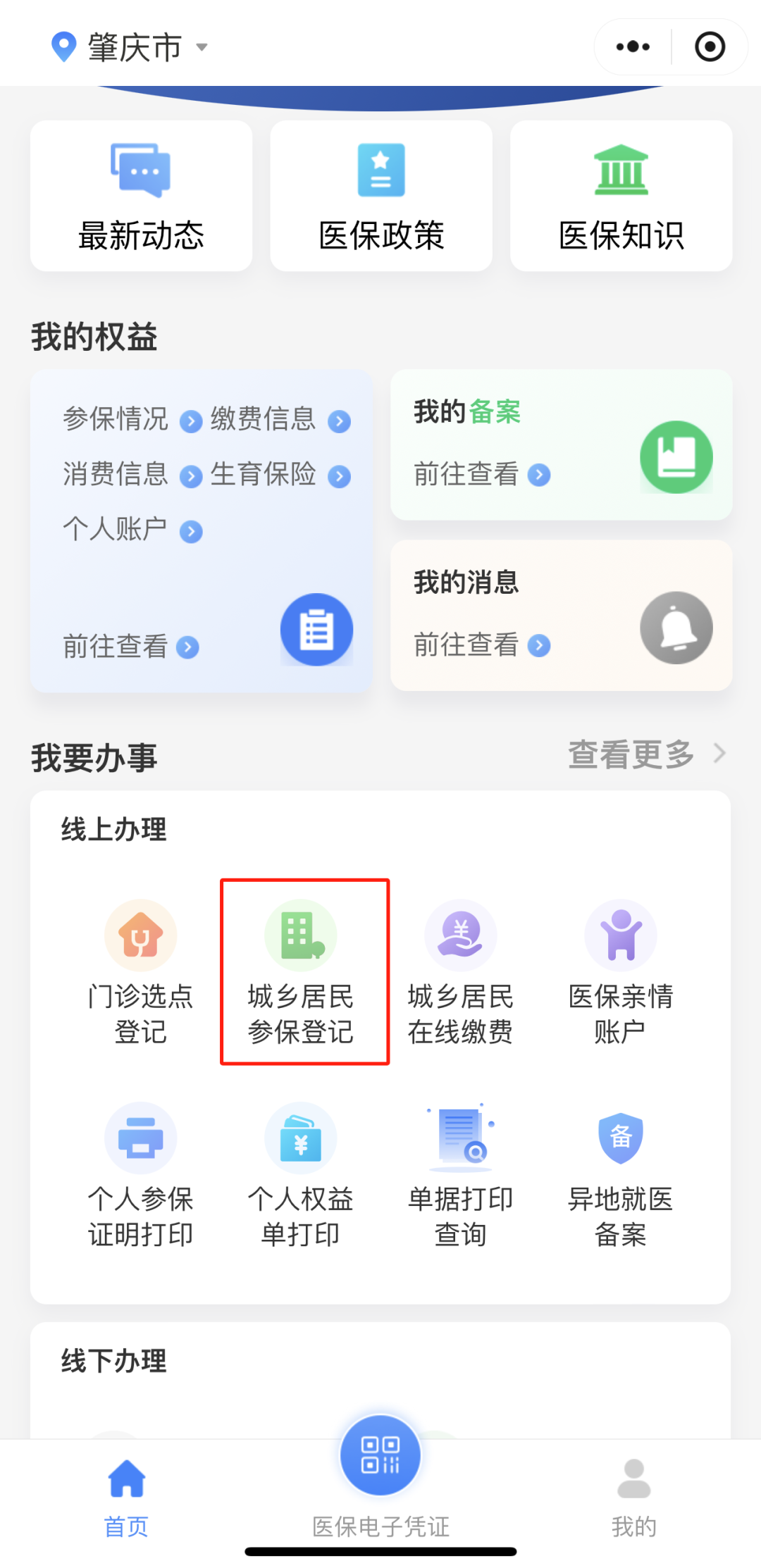View 参保情况 details
This screenshot has height=1568, width=761.
point(132,419)
